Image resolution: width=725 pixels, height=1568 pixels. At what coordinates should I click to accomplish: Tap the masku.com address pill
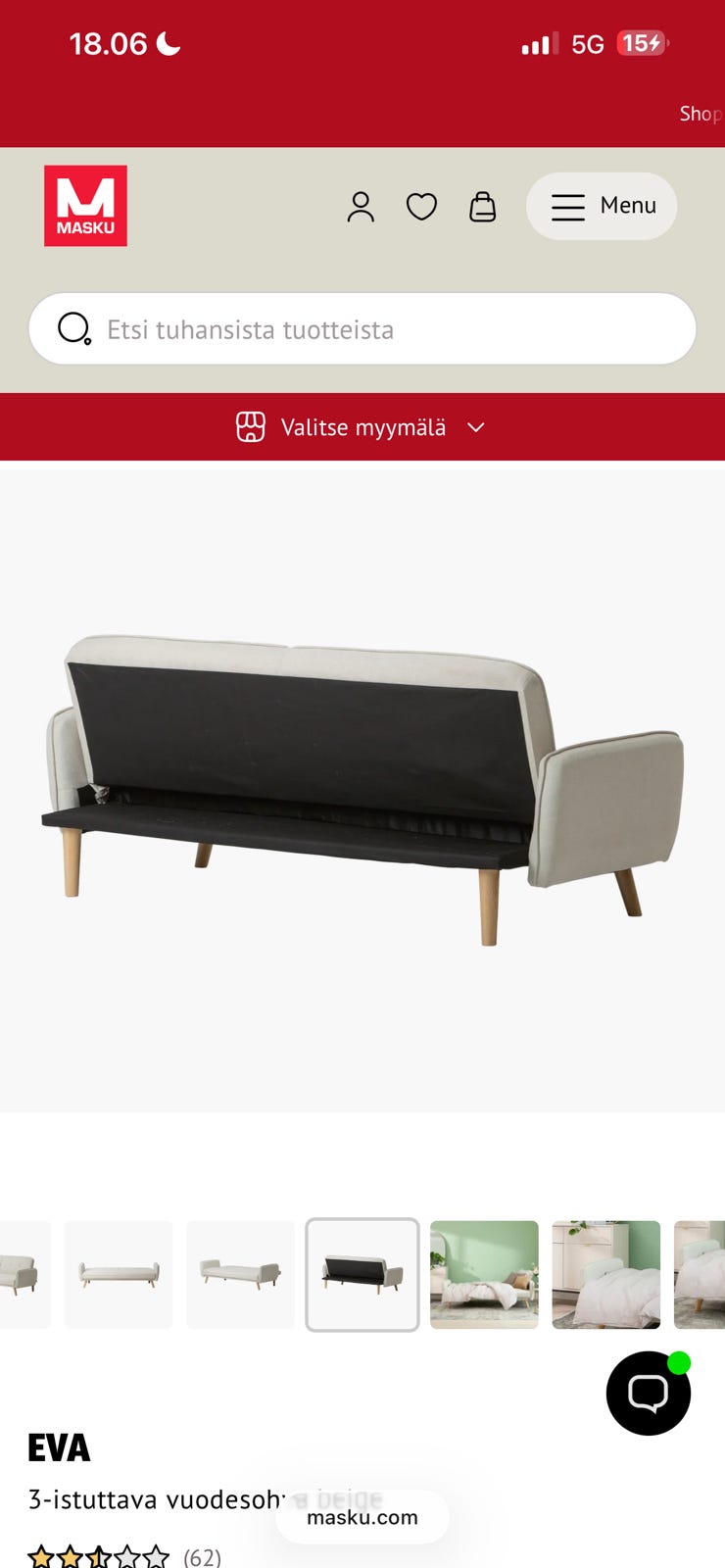[x=362, y=1517]
